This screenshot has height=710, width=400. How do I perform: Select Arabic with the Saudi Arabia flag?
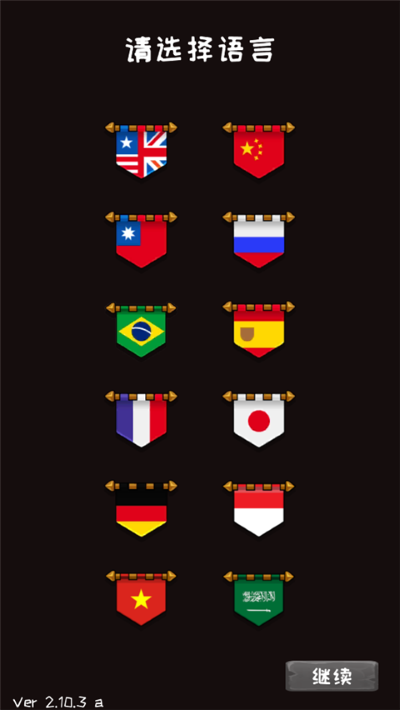point(259,598)
